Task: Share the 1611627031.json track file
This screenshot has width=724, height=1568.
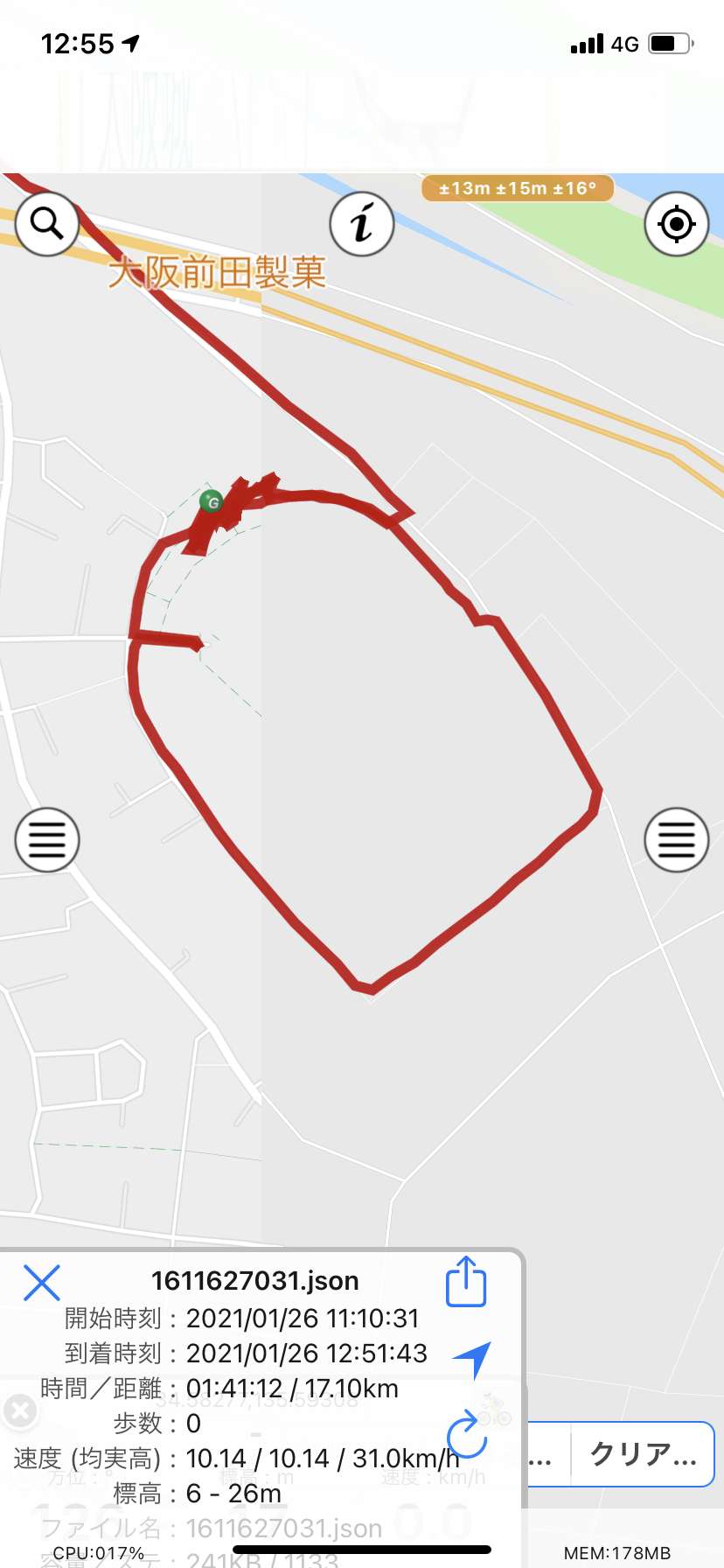Action: pyautogui.click(x=466, y=1282)
